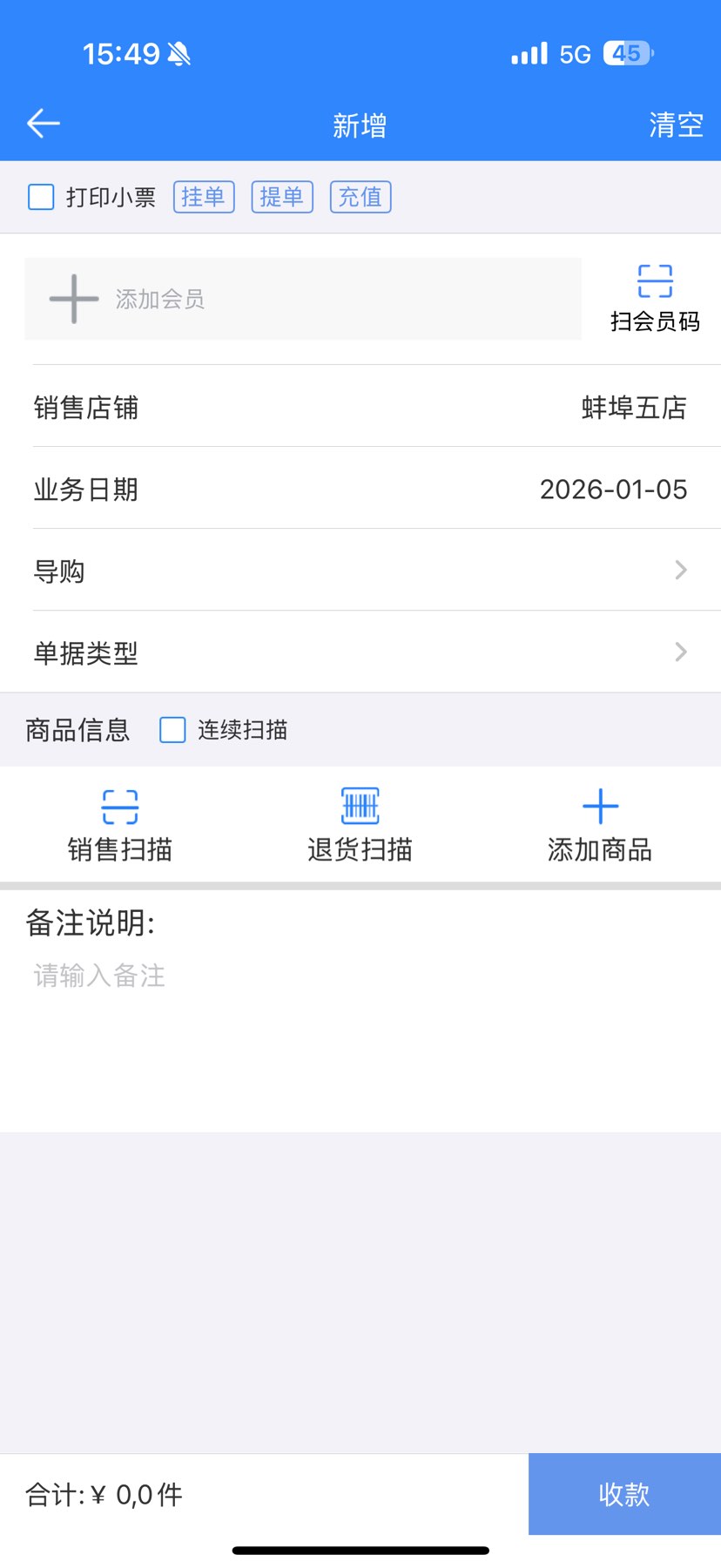Tap the 收款 payment button

[624, 1494]
